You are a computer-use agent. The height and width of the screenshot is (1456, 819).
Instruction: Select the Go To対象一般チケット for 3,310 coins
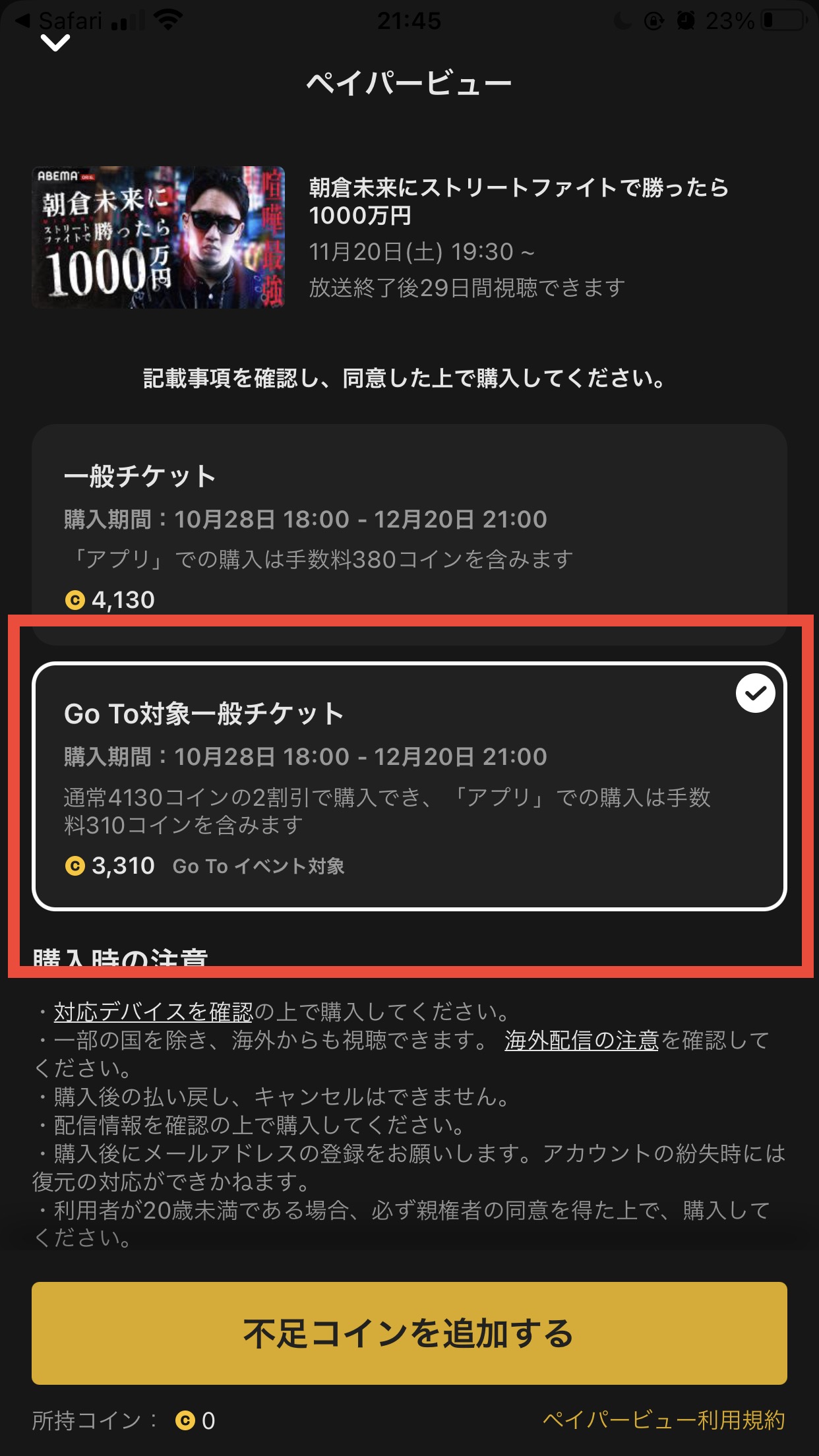(x=409, y=786)
